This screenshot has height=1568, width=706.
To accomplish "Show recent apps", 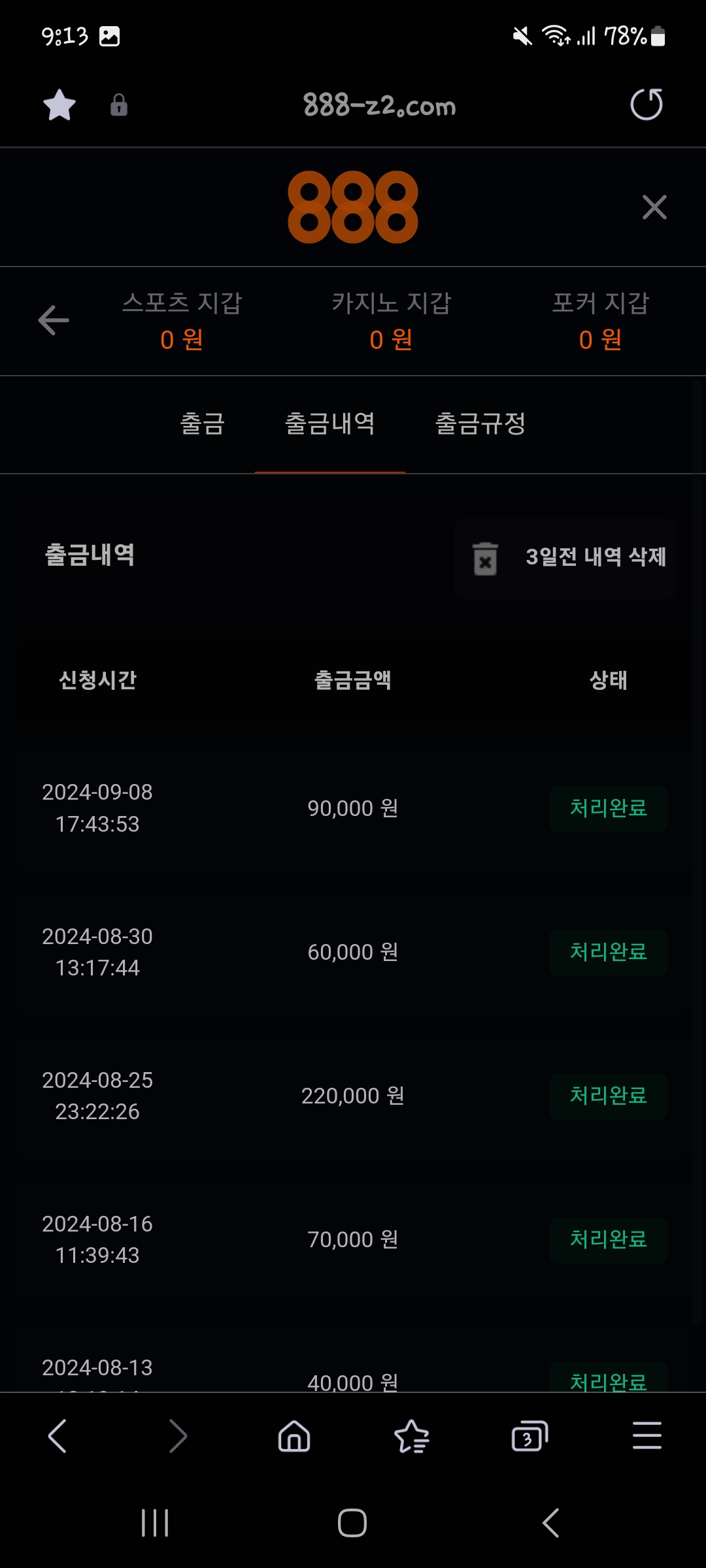I will [x=155, y=1523].
